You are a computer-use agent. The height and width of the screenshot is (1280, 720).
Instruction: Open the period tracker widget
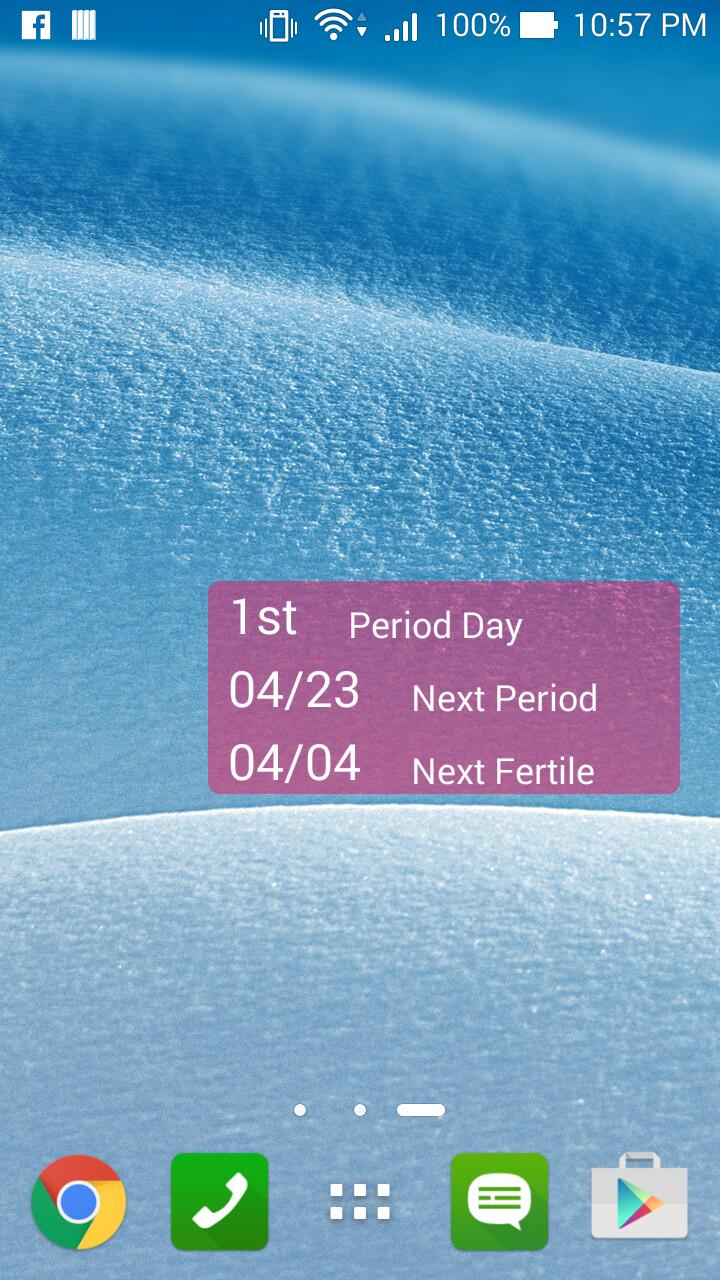pos(443,688)
